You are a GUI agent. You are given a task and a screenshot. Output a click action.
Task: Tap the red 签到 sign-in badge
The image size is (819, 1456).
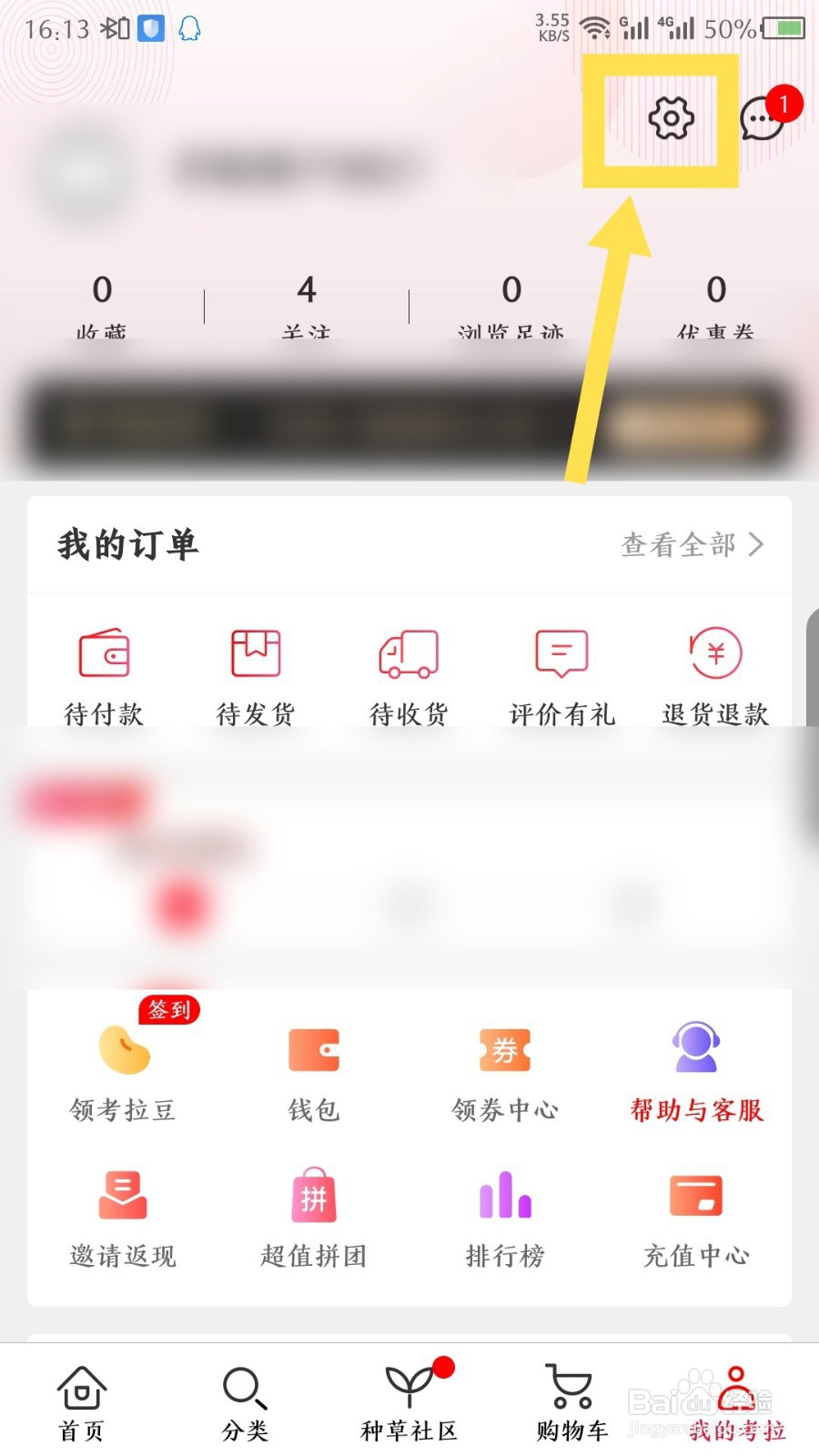coord(169,1010)
